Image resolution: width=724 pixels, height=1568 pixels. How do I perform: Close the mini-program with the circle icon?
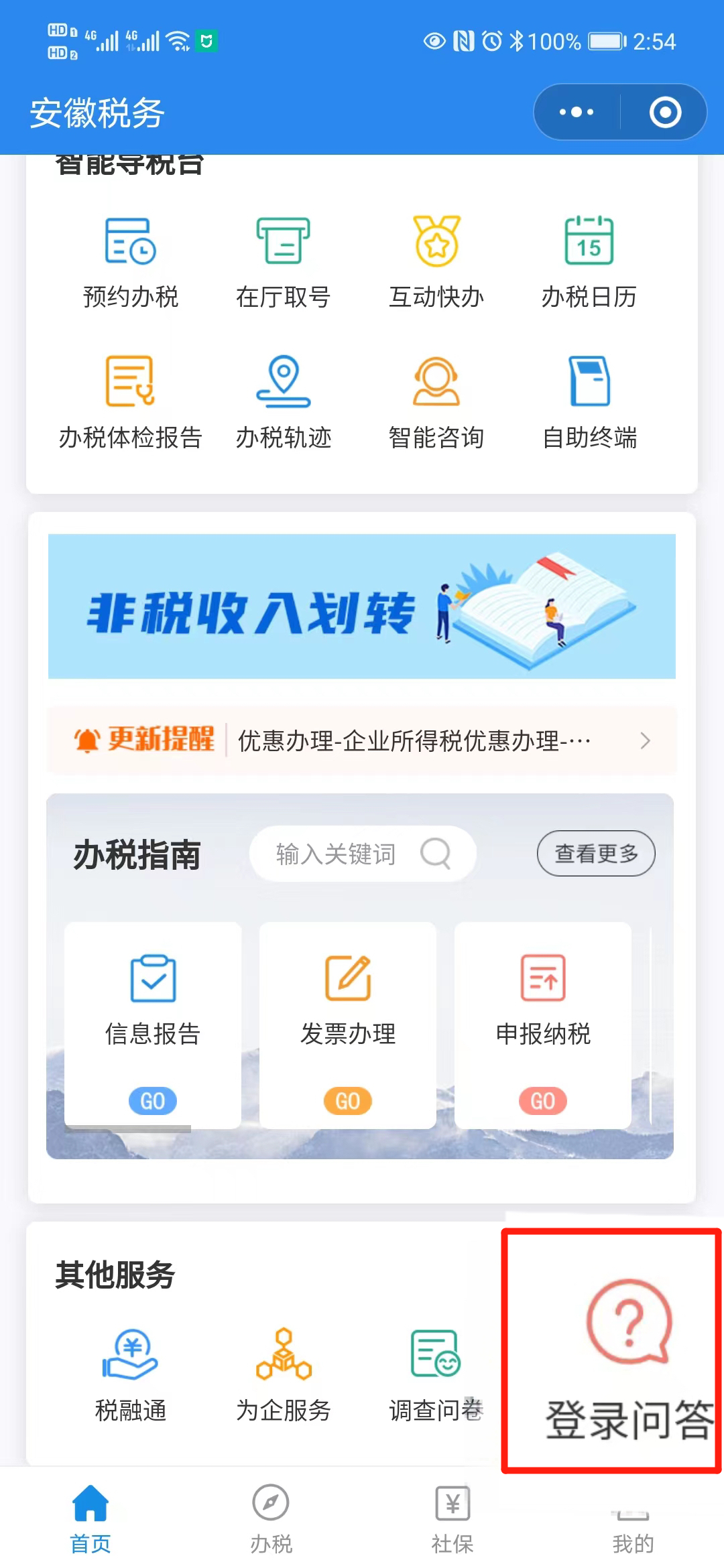coord(665,112)
